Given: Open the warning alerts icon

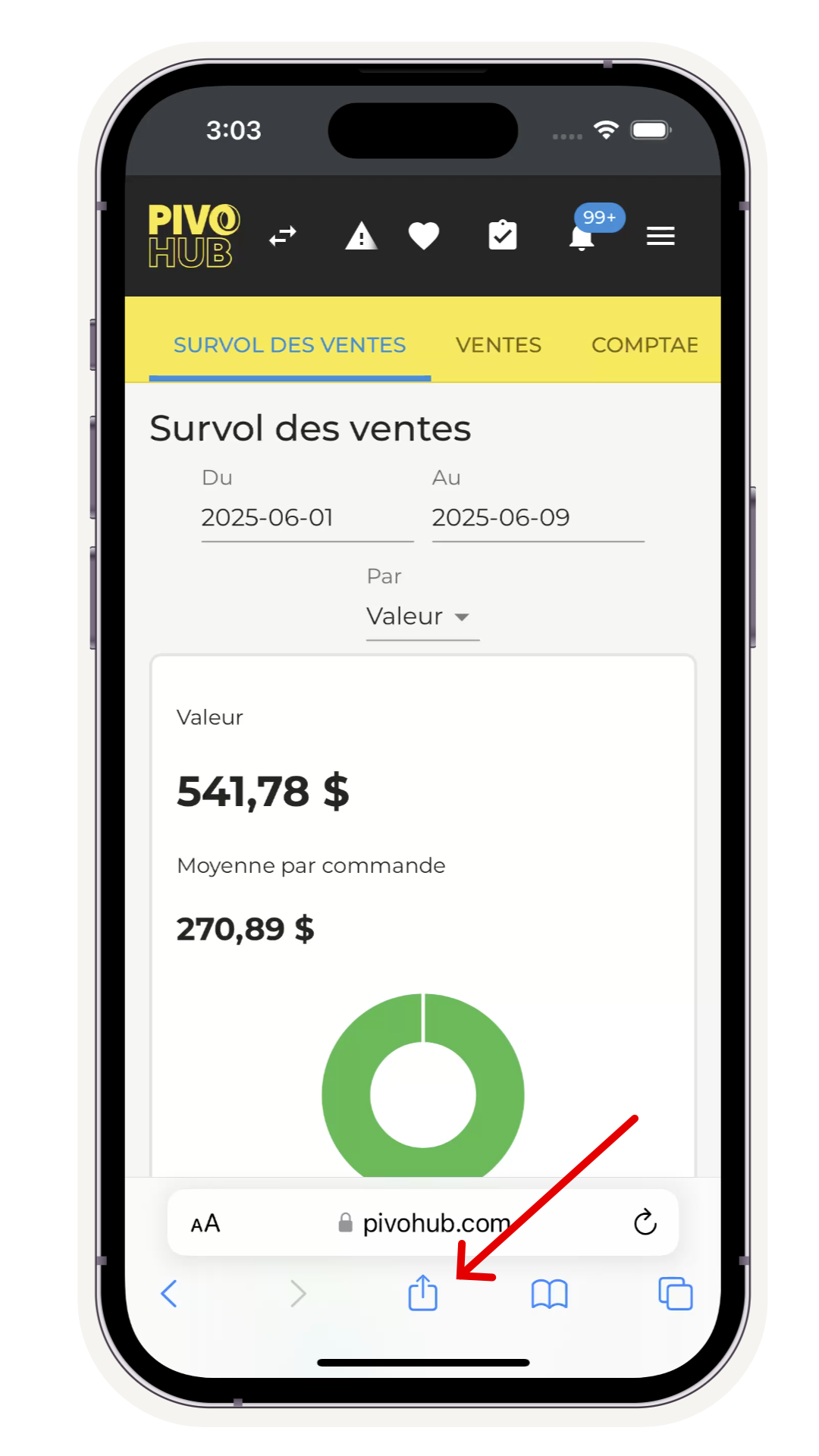Looking at the screenshot, I should click(x=361, y=236).
